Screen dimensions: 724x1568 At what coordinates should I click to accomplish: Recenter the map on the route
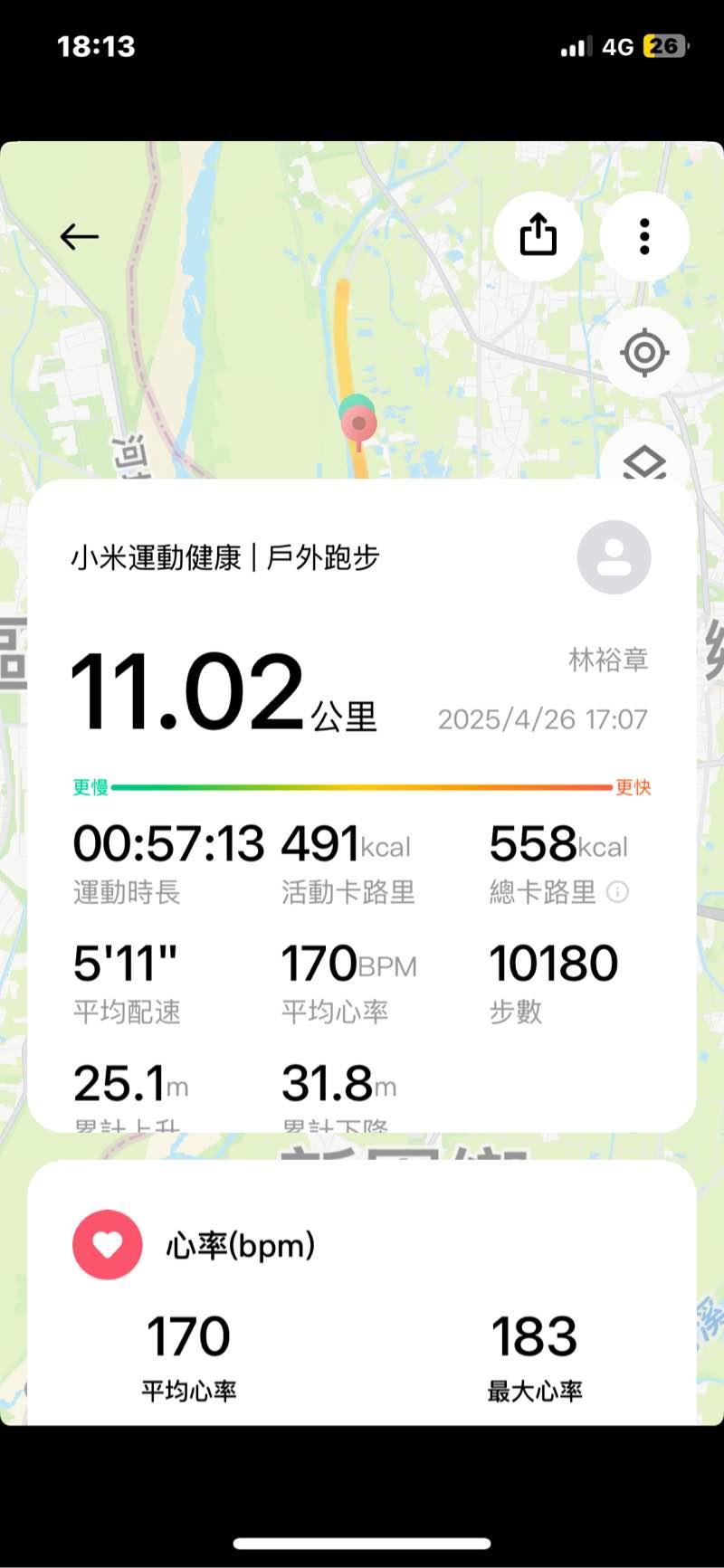click(x=644, y=352)
